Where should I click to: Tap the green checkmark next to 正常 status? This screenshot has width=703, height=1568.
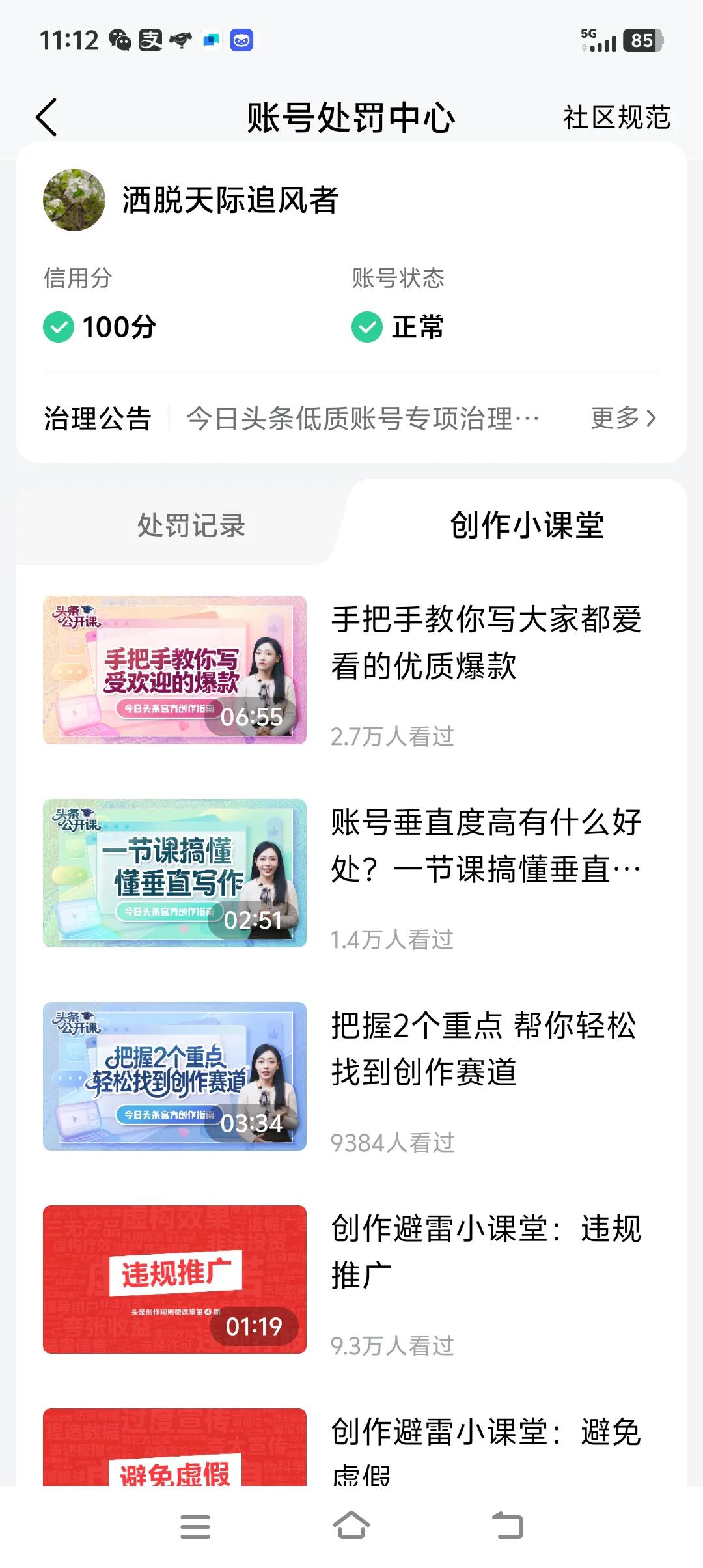[x=367, y=328]
